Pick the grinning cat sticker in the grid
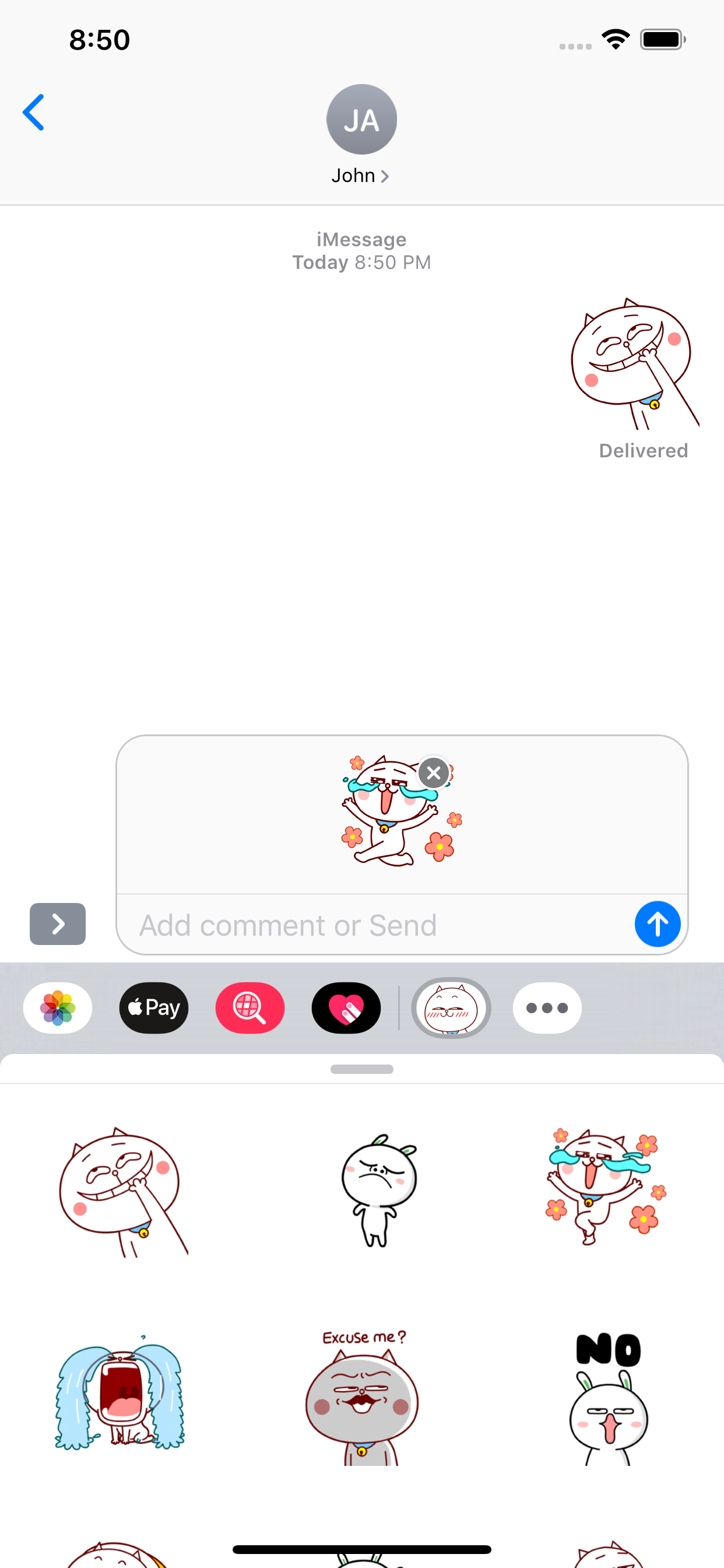This screenshot has height=1568, width=724. tap(122, 1192)
